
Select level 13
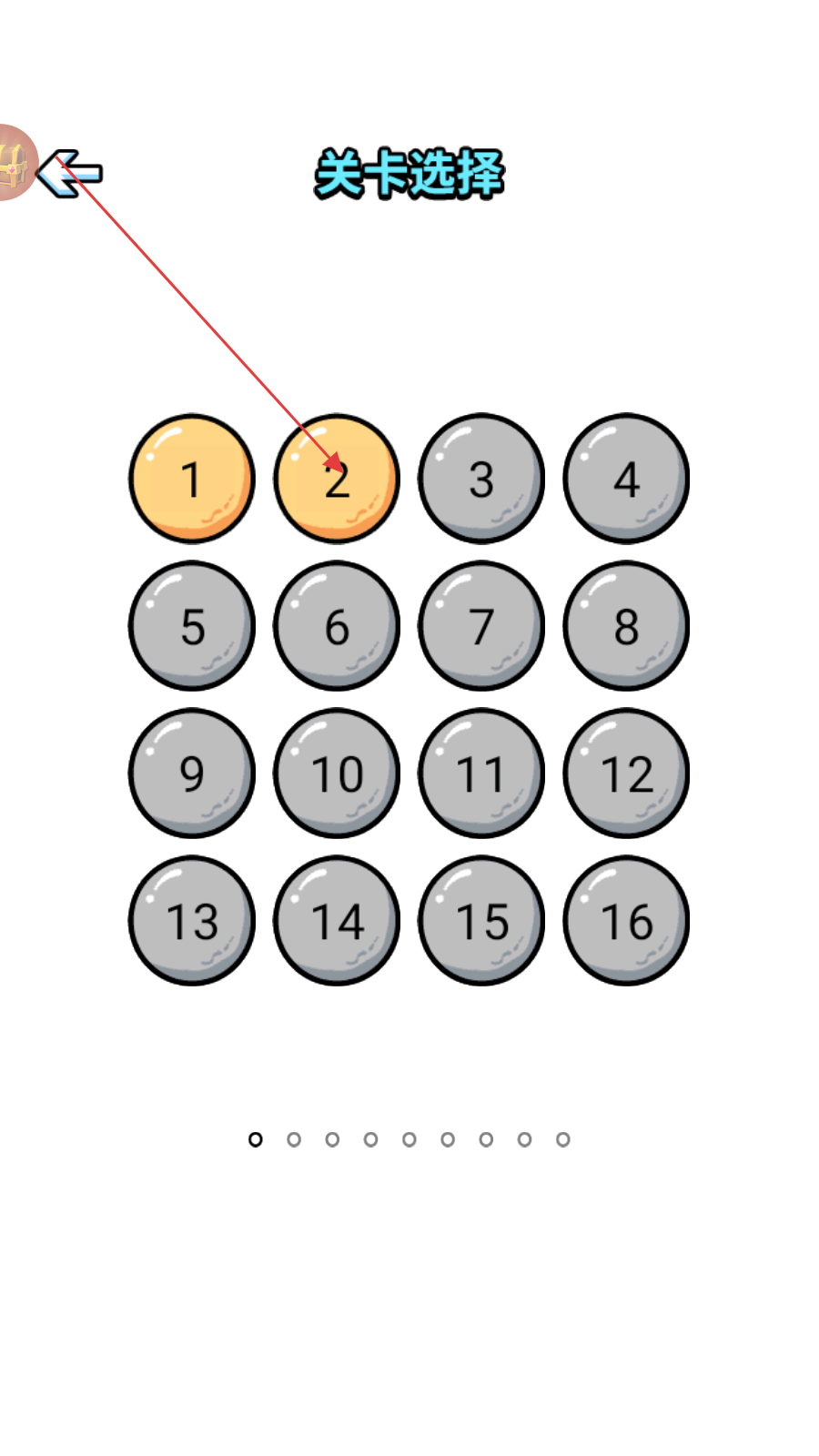(192, 921)
